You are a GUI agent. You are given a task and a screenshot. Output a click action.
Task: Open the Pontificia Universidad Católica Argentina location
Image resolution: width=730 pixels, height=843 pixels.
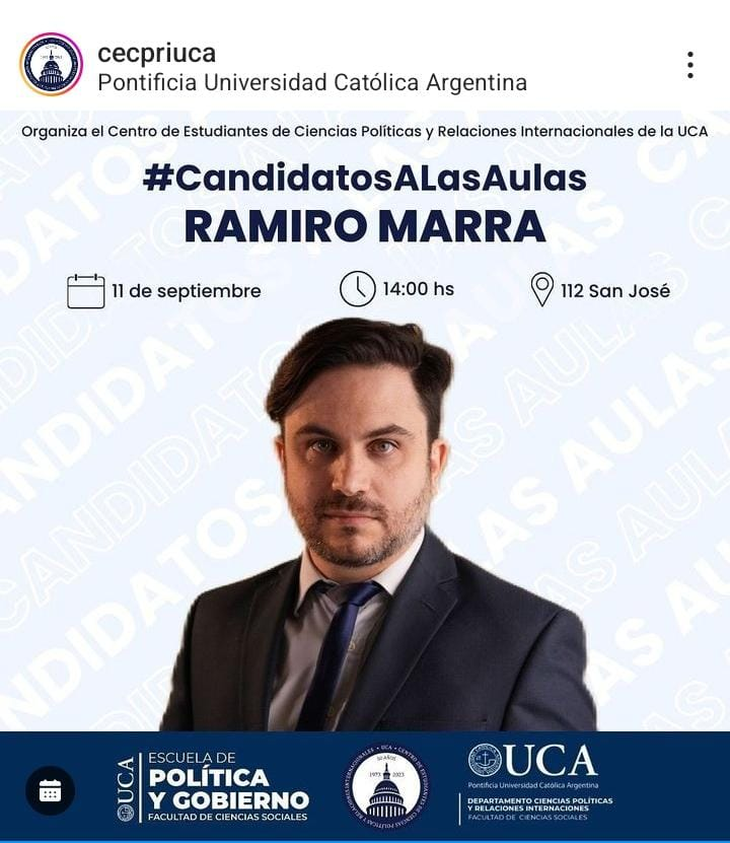coord(312,82)
